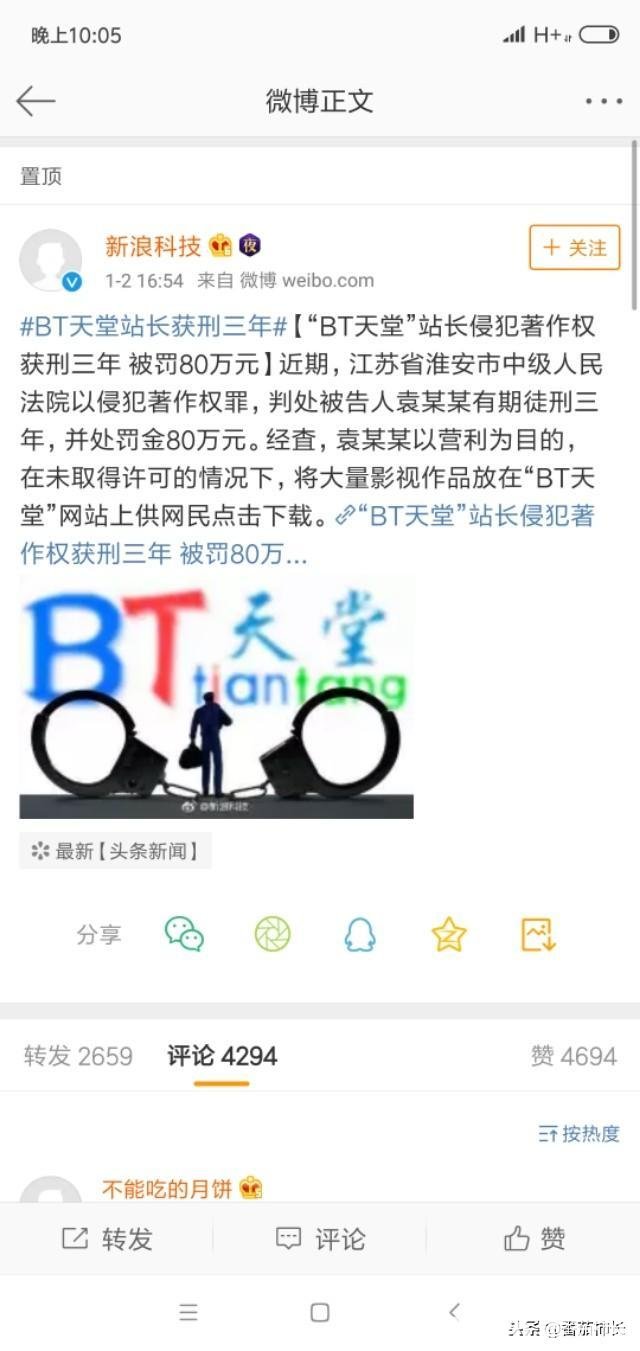Share to Qzone with the star icon

(449, 934)
